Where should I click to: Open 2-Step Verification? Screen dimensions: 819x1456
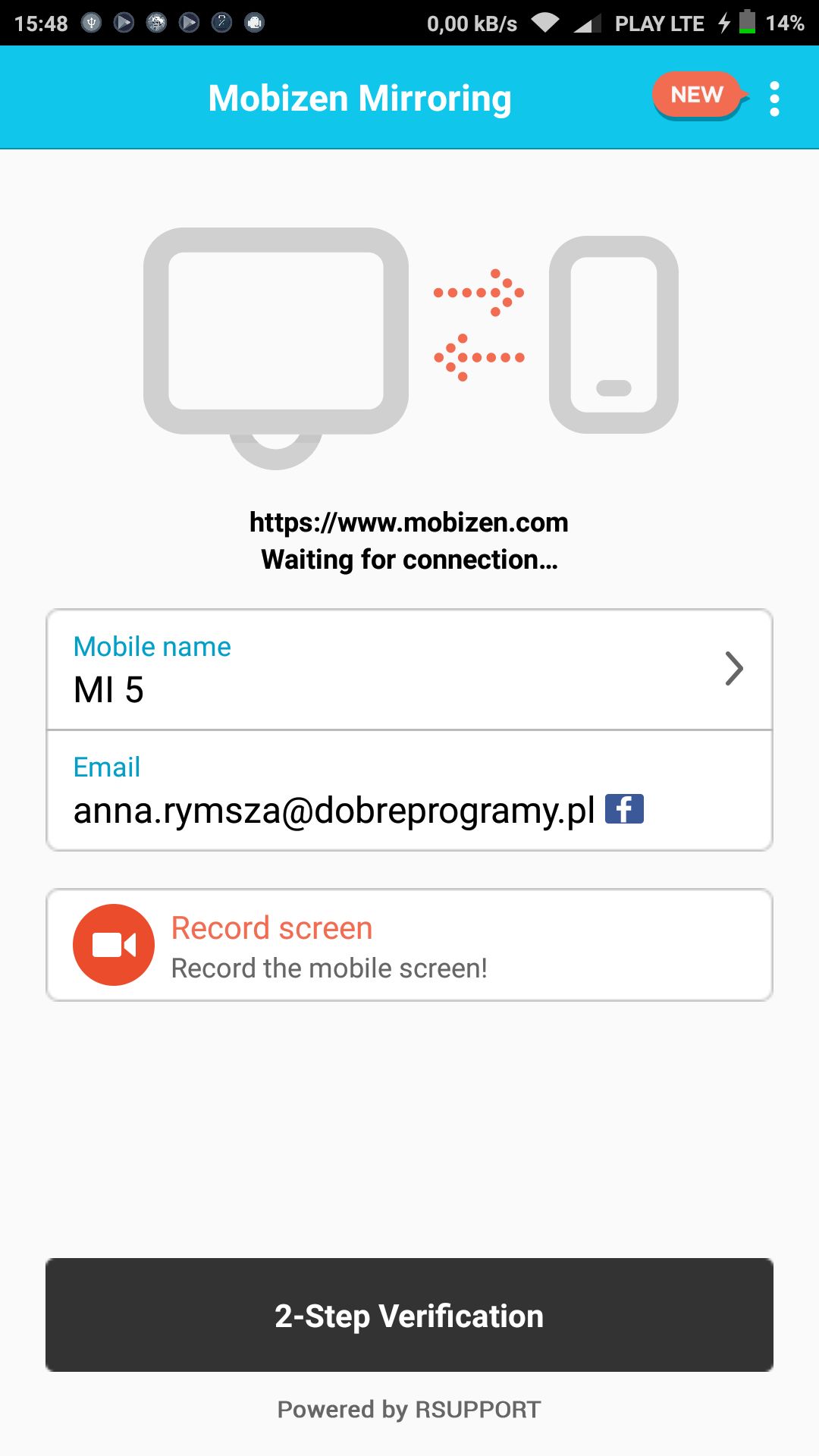(x=409, y=1315)
